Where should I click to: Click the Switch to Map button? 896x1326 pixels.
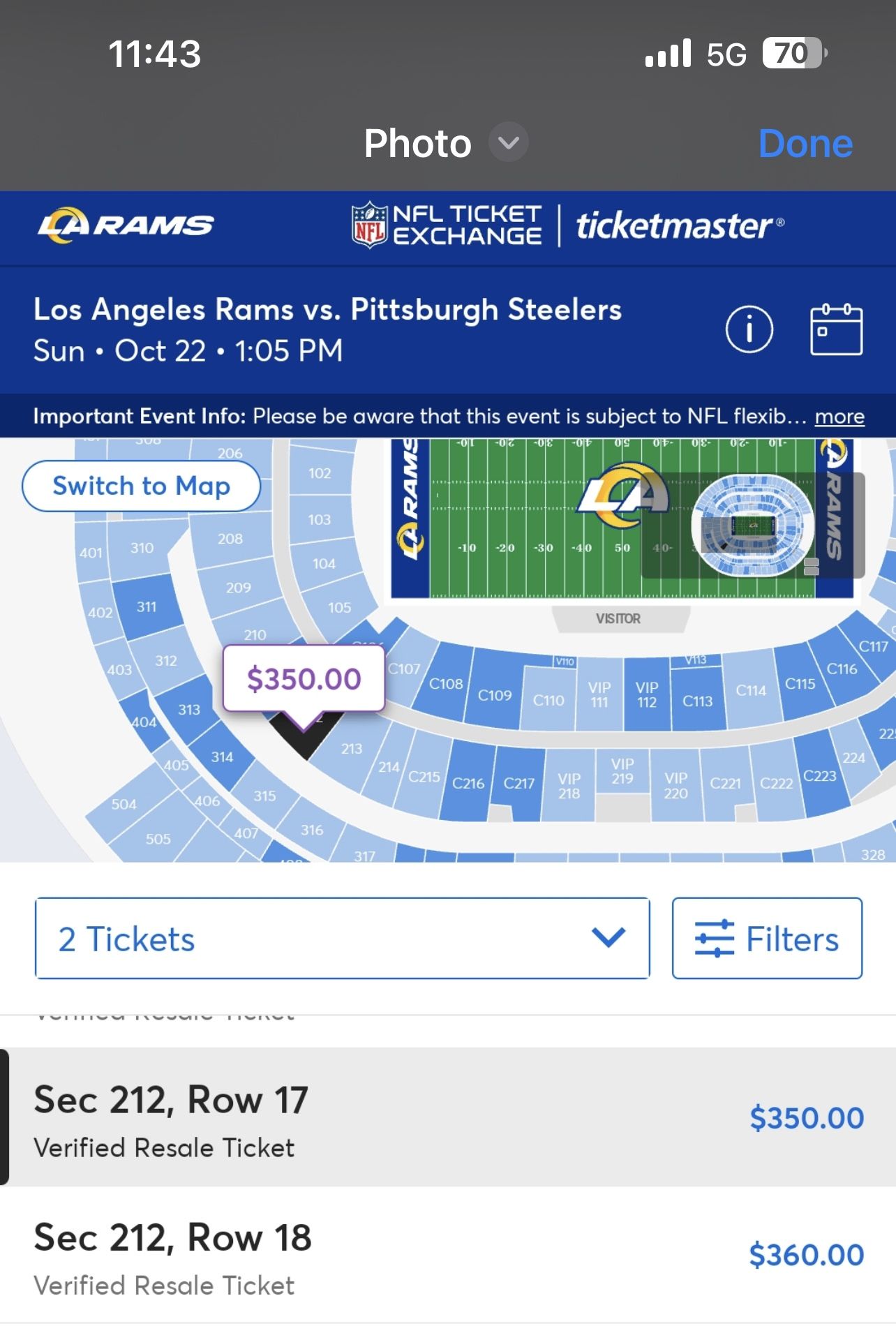[140, 486]
